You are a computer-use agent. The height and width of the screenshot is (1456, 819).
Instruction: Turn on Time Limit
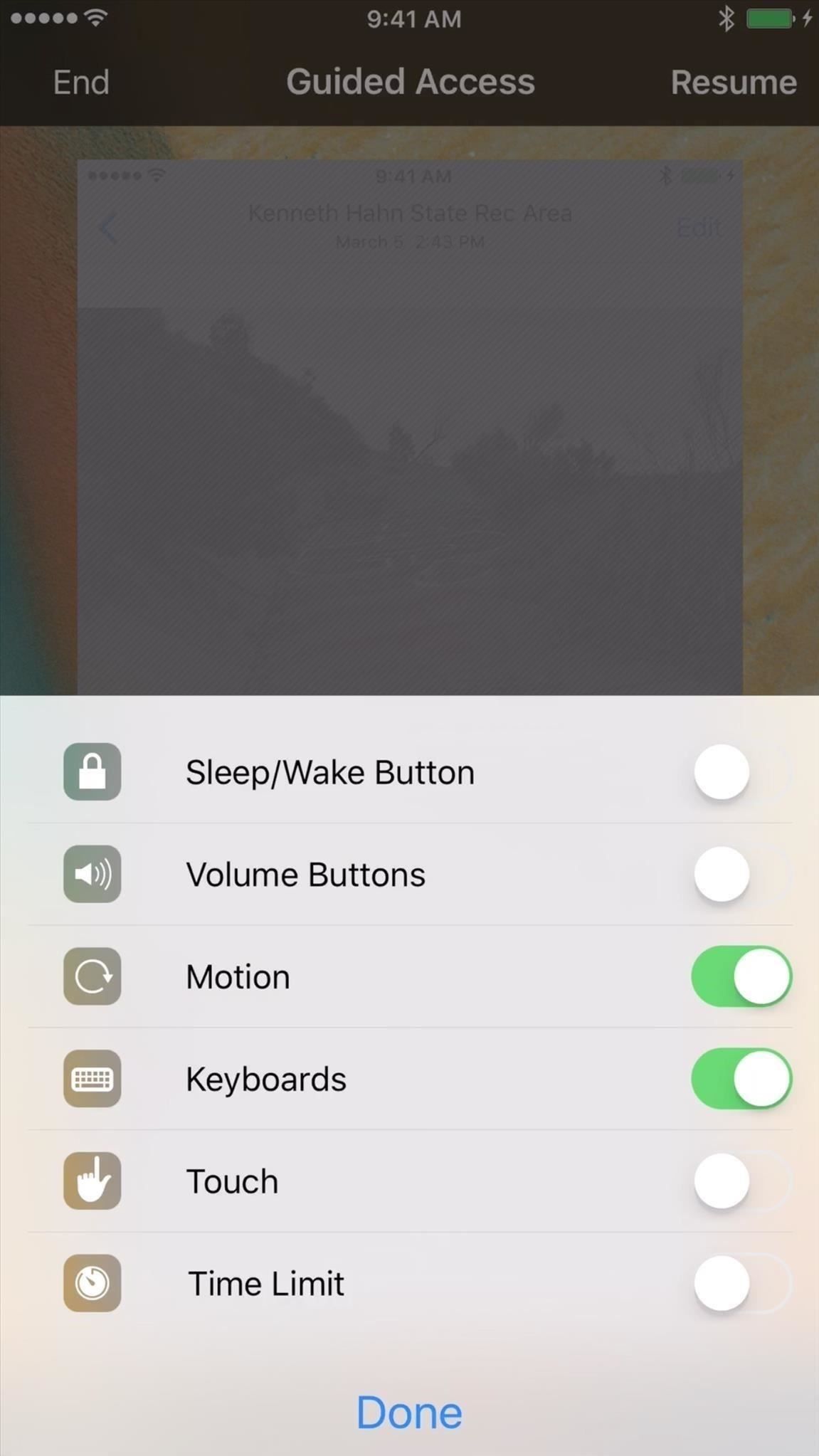pyautogui.click(x=741, y=1283)
